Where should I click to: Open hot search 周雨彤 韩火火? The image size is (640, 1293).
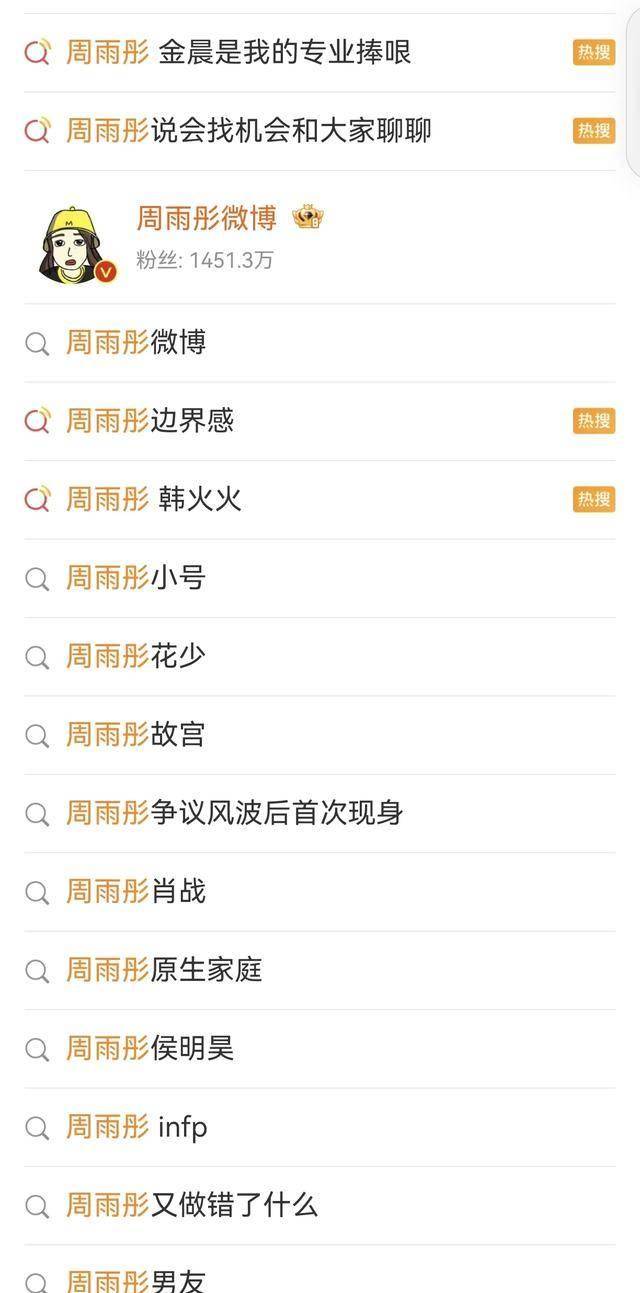click(320, 500)
